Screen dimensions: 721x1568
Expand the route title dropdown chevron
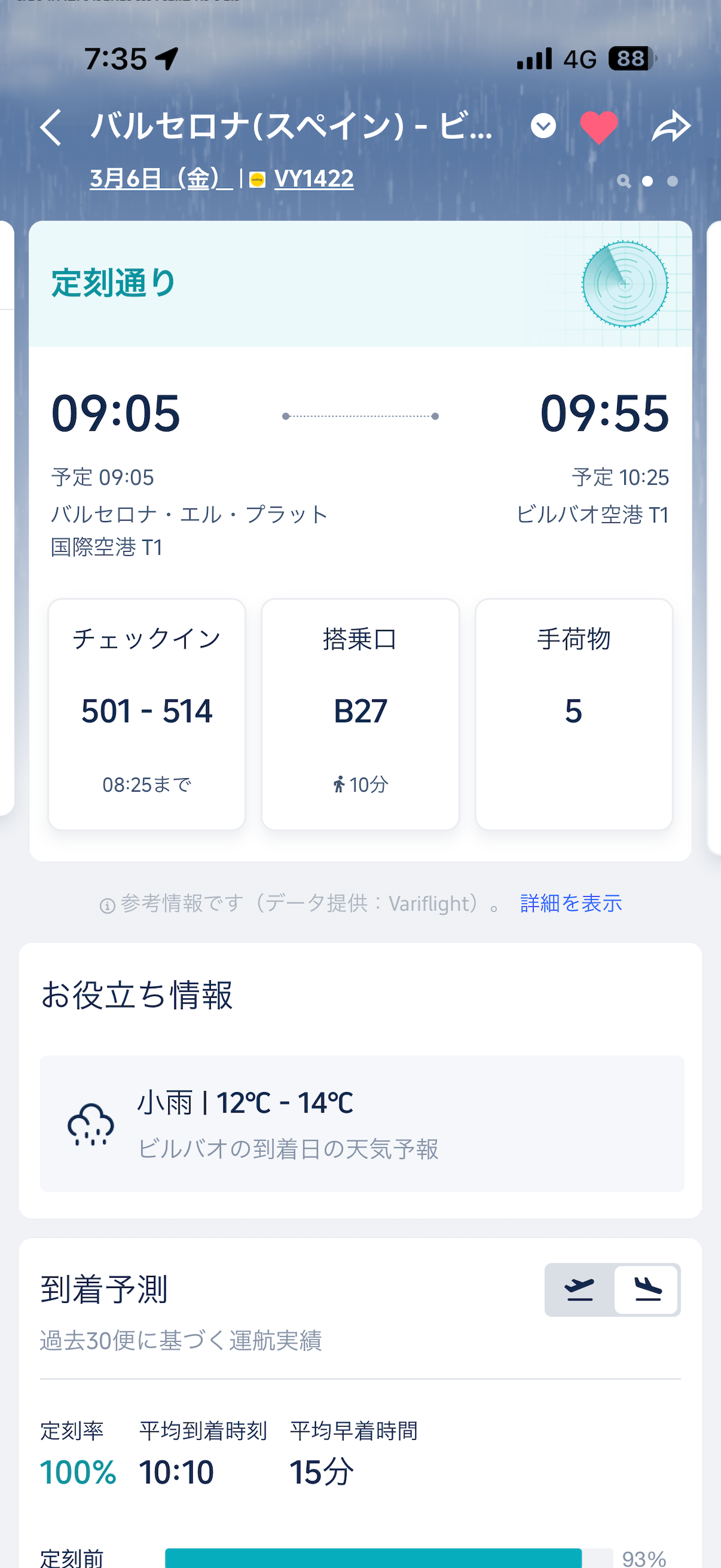coord(543,126)
